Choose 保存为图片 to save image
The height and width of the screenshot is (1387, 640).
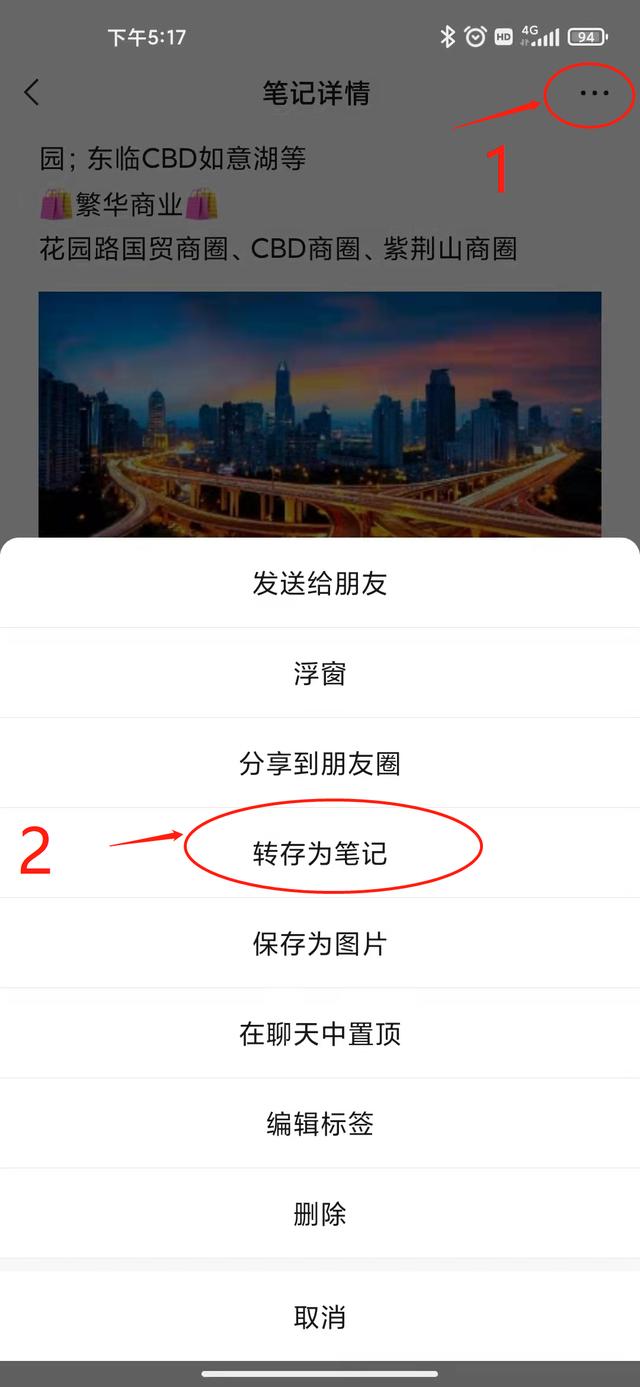pyautogui.click(x=320, y=943)
